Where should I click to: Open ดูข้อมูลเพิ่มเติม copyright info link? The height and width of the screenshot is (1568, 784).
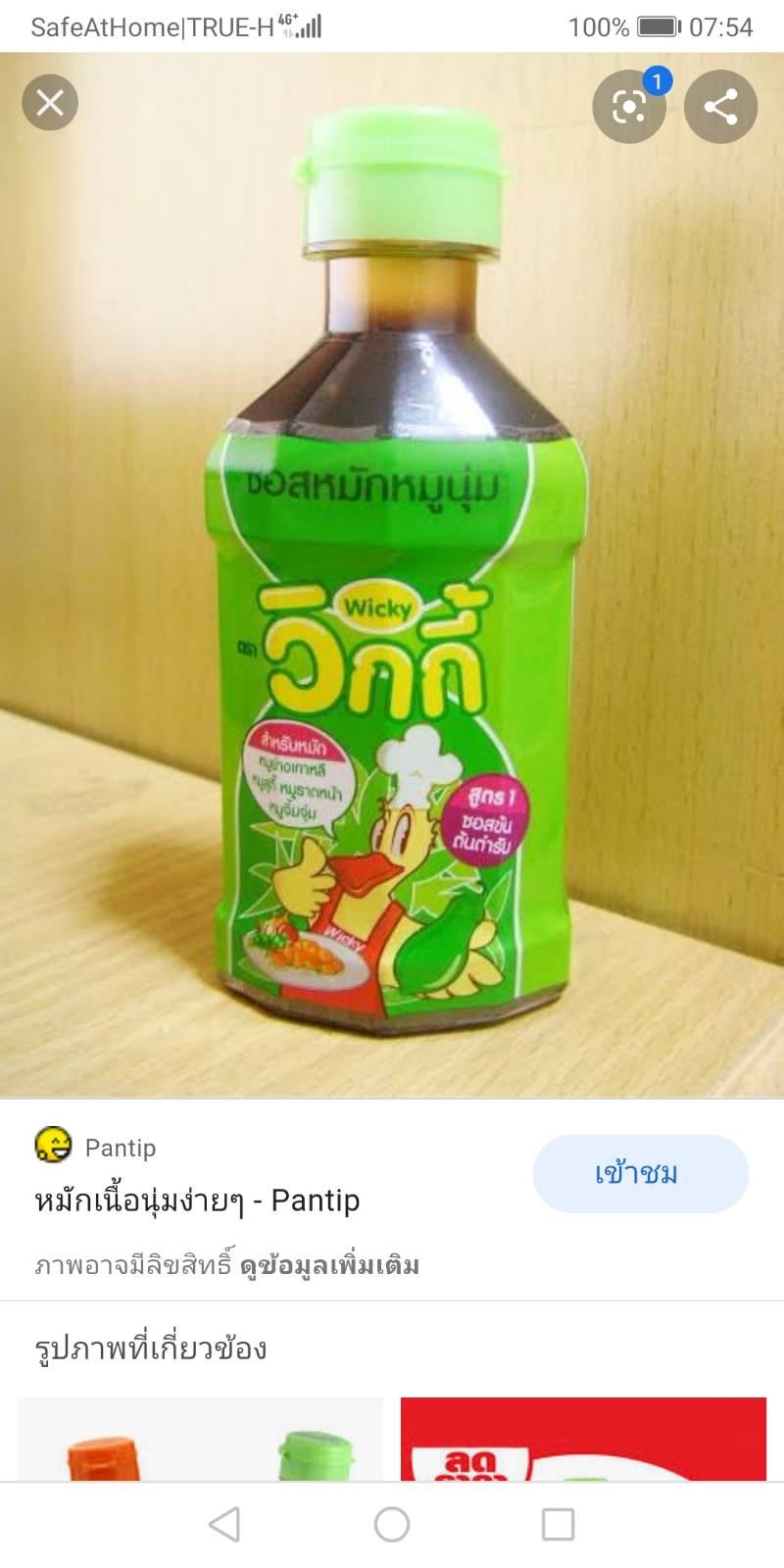[x=329, y=1265]
